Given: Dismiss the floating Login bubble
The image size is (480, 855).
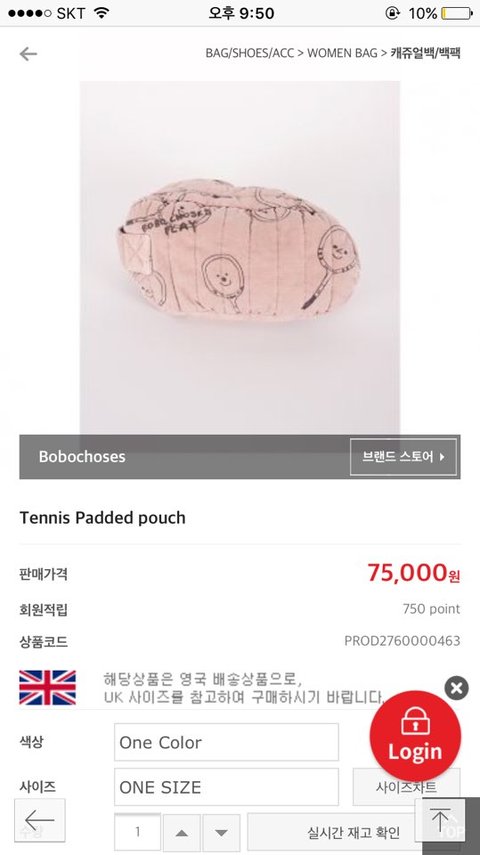Looking at the screenshot, I should tap(457, 688).
